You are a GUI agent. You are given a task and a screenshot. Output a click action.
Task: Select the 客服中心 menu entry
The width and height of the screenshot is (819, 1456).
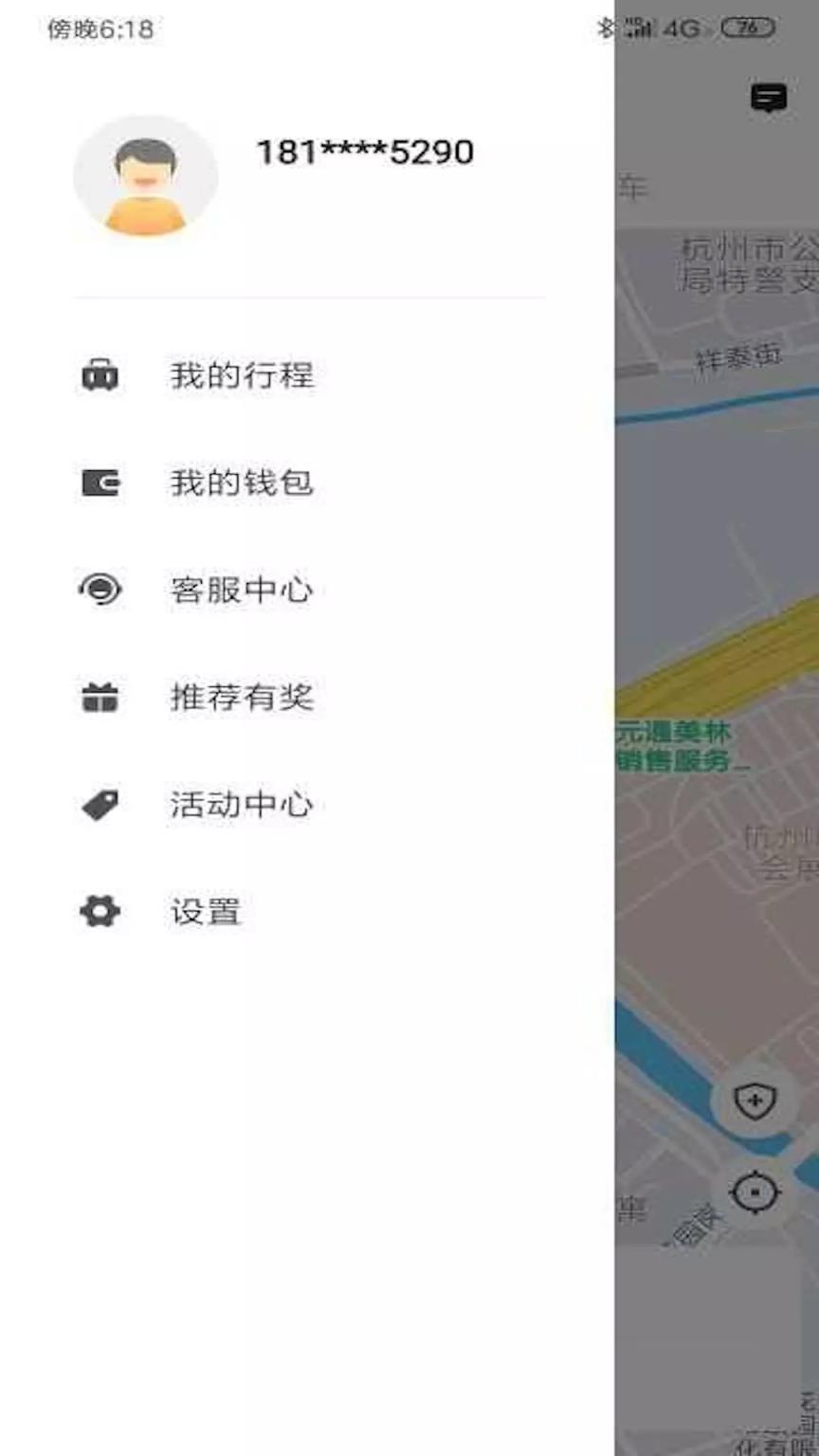pyautogui.click(x=243, y=590)
